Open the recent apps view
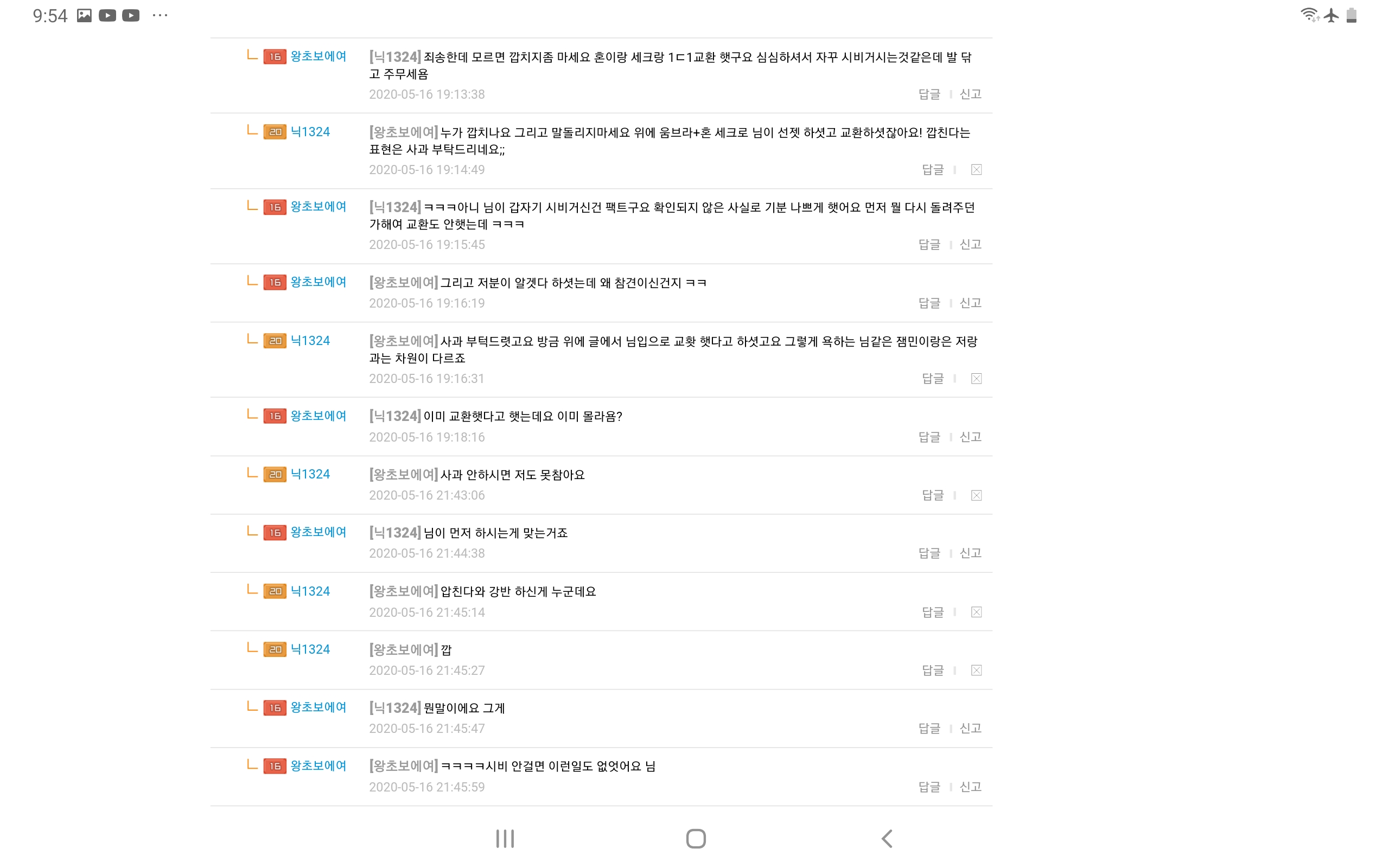The height and width of the screenshot is (868, 1389). 505,839
